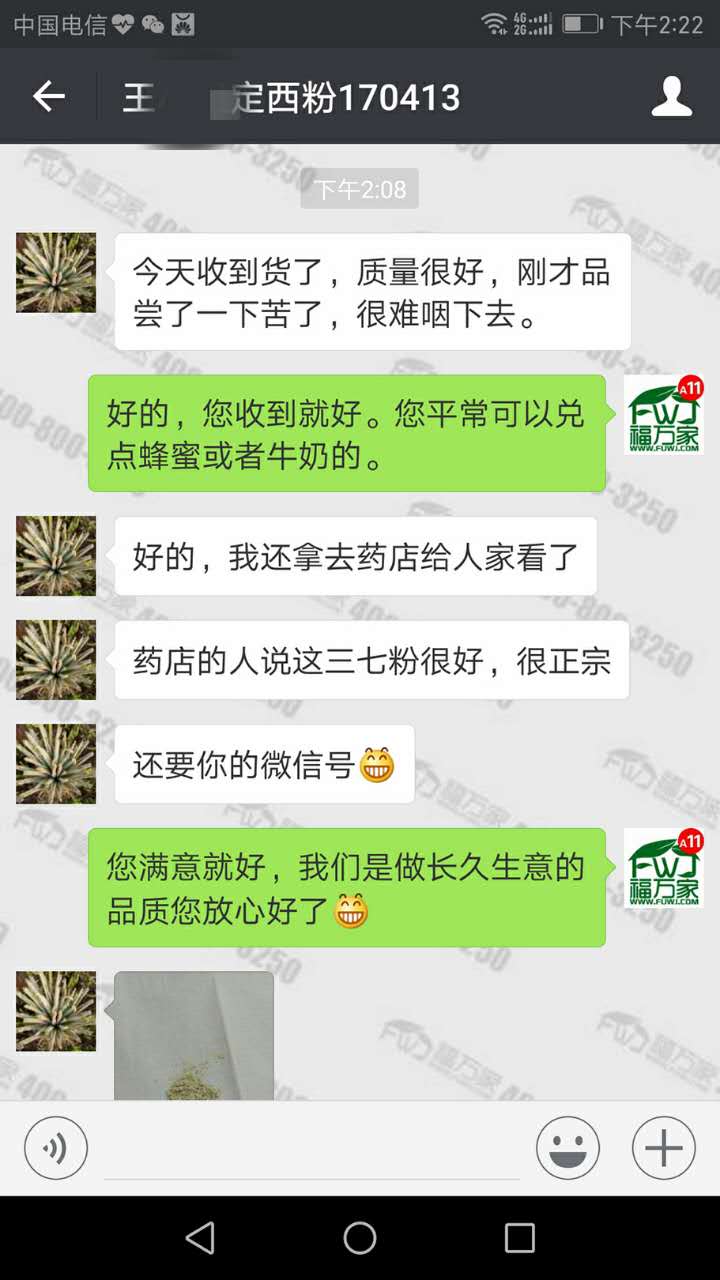The height and width of the screenshot is (1280, 720).
Task: Open contact avatar beside 今天收到货了 message
Action: (56, 273)
